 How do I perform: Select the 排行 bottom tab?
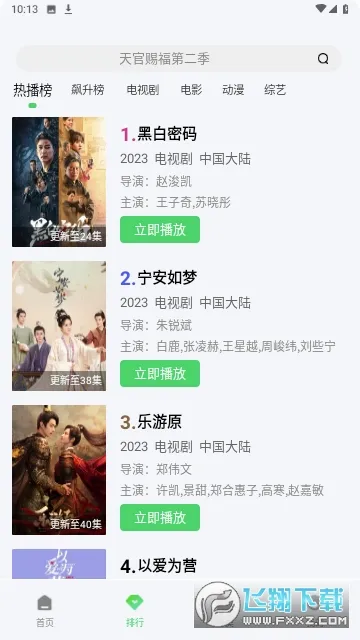(x=135, y=611)
